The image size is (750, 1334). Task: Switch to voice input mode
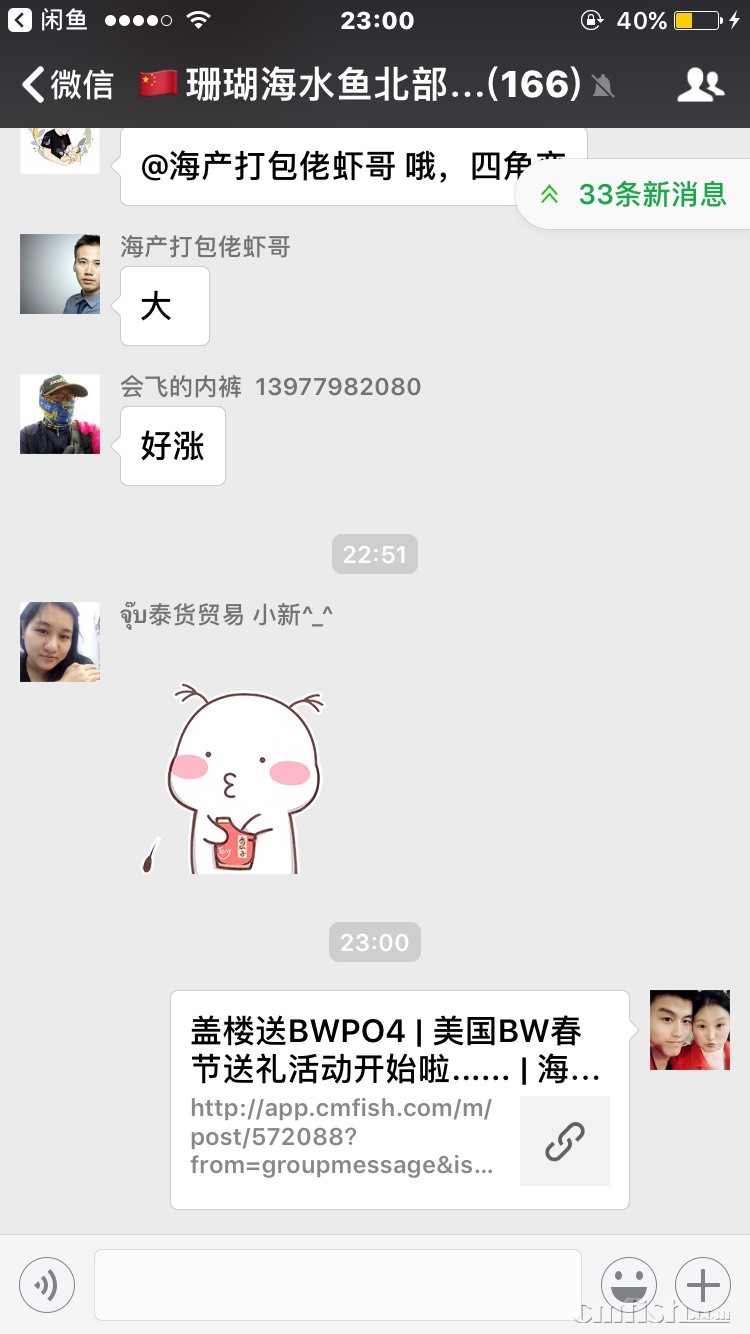point(47,1284)
